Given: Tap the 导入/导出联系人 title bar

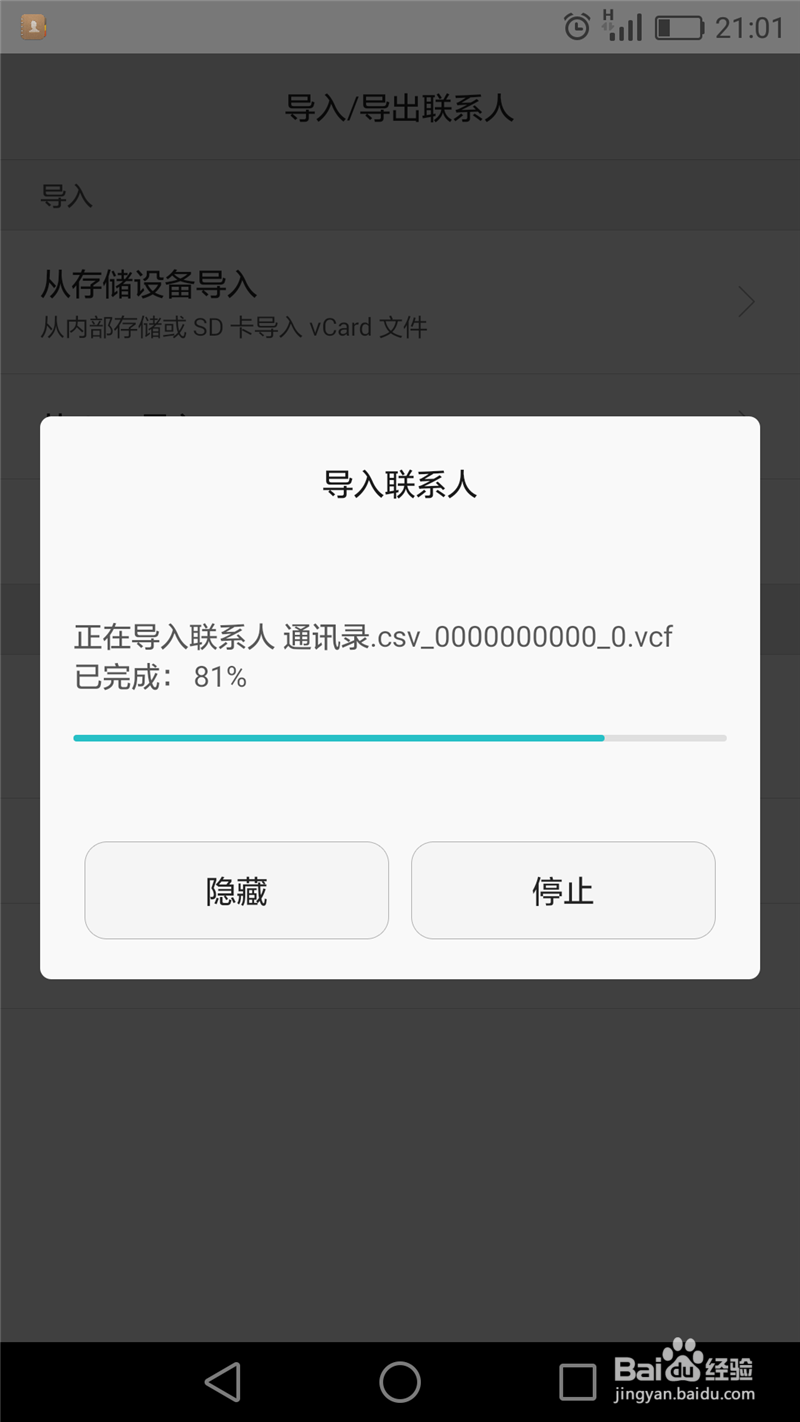Looking at the screenshot, I should (400, 106).
